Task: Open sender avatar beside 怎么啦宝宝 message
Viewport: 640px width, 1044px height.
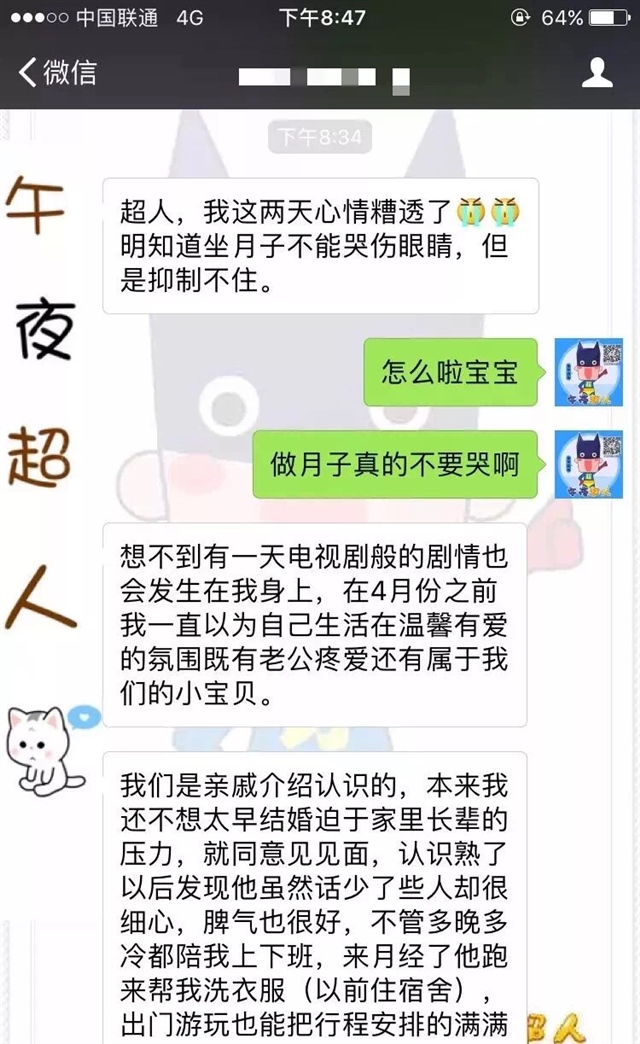Action: [589, 372]
